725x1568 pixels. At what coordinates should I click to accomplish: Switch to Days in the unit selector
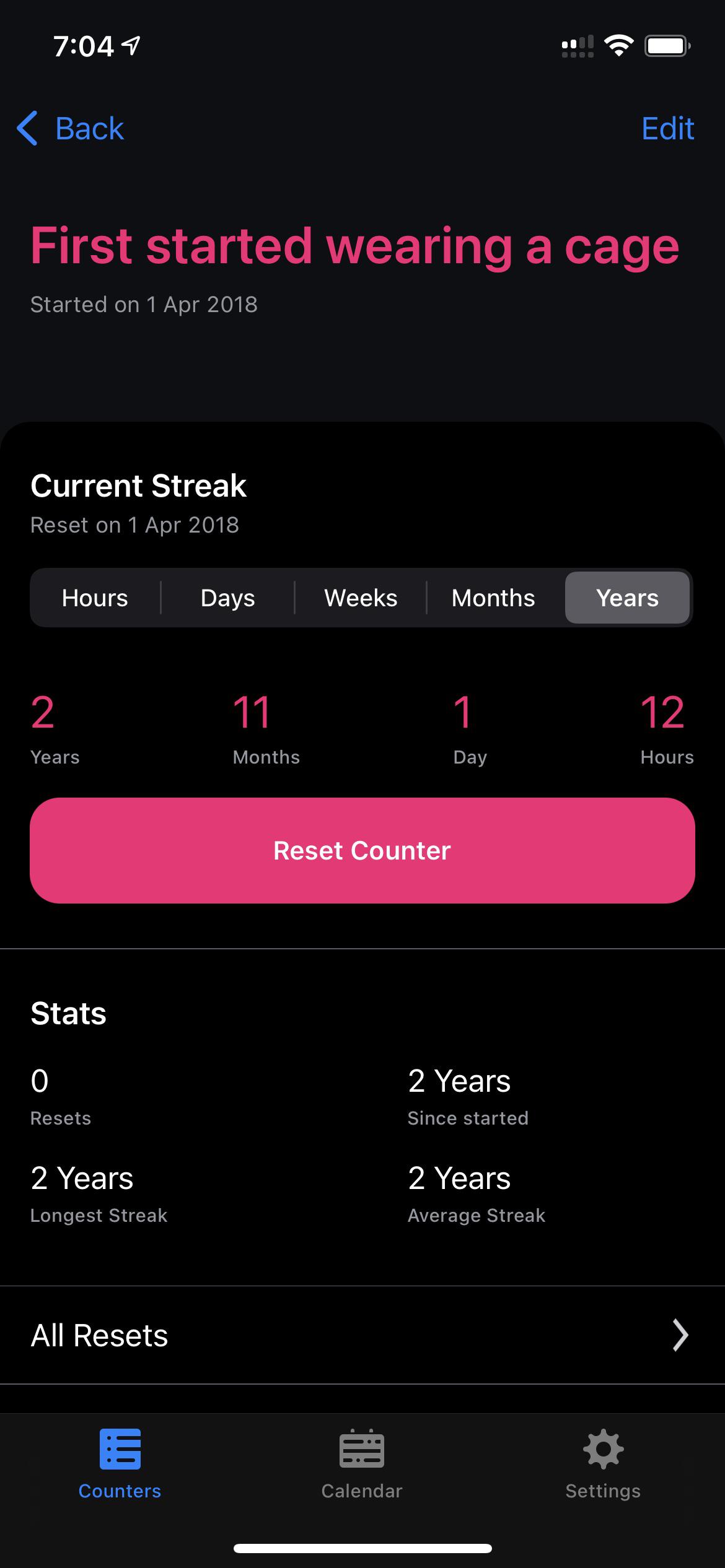click(227, 598)
